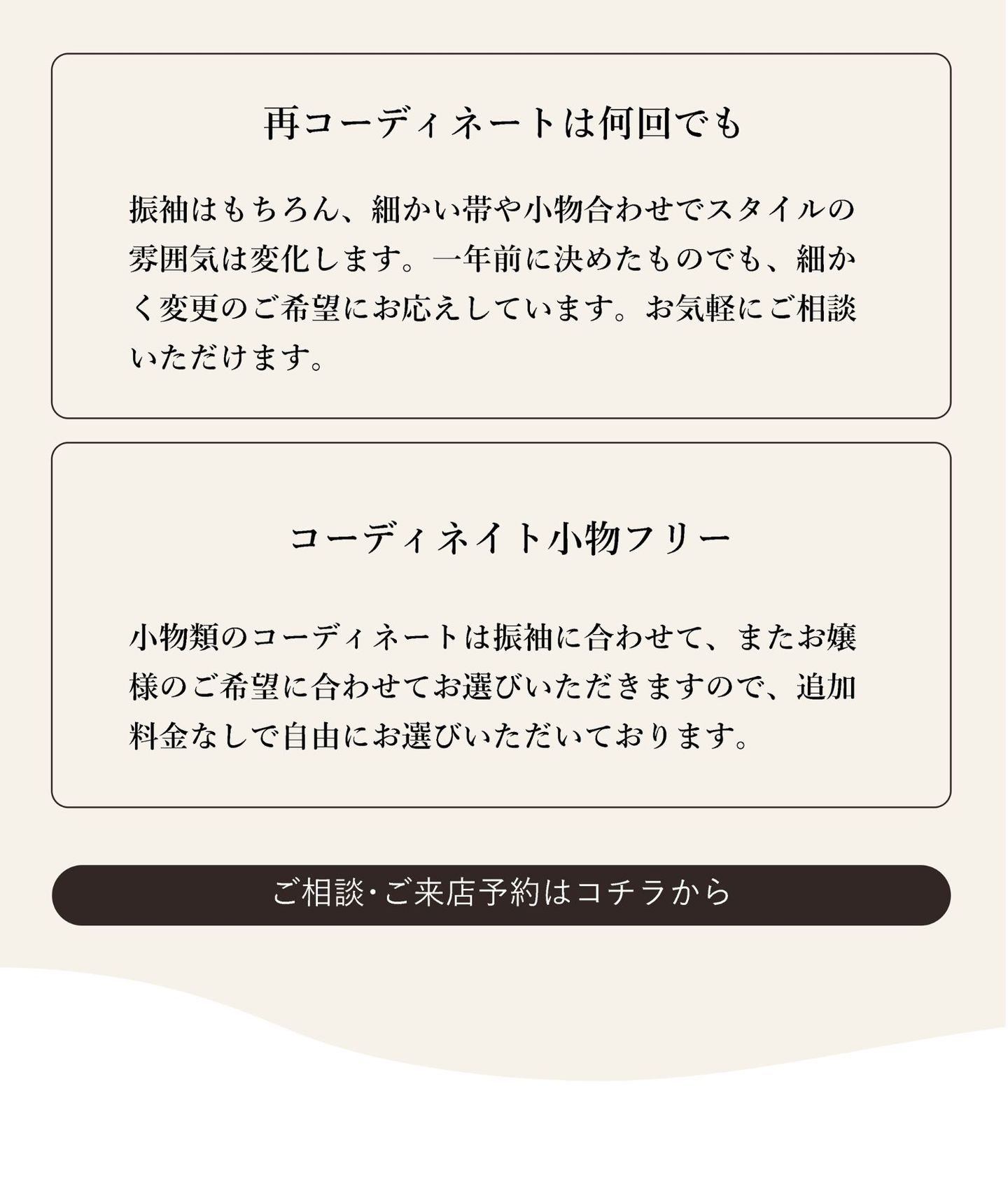Tap the ご相談・ご来店予約はコチラから button

(501, 895)
